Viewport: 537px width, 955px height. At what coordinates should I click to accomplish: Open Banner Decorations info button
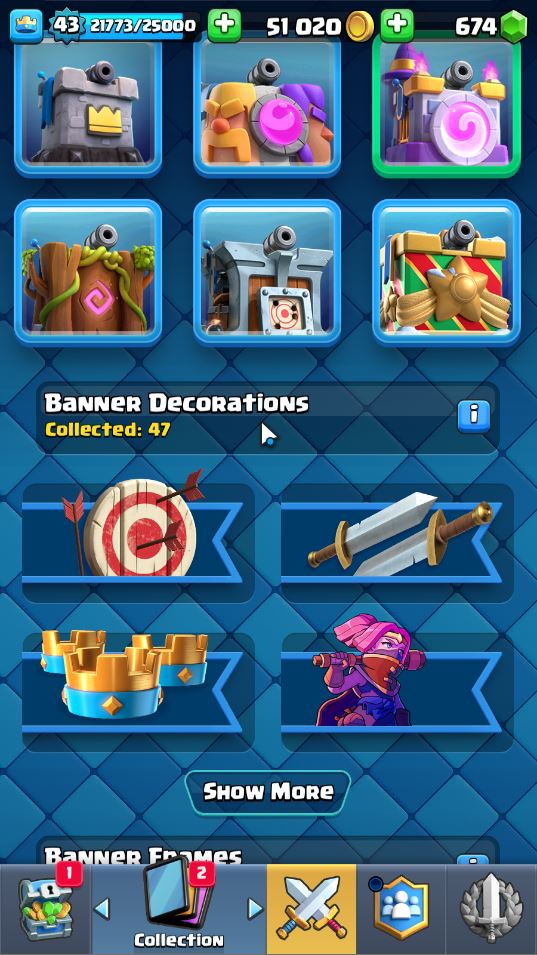[474, 416]
